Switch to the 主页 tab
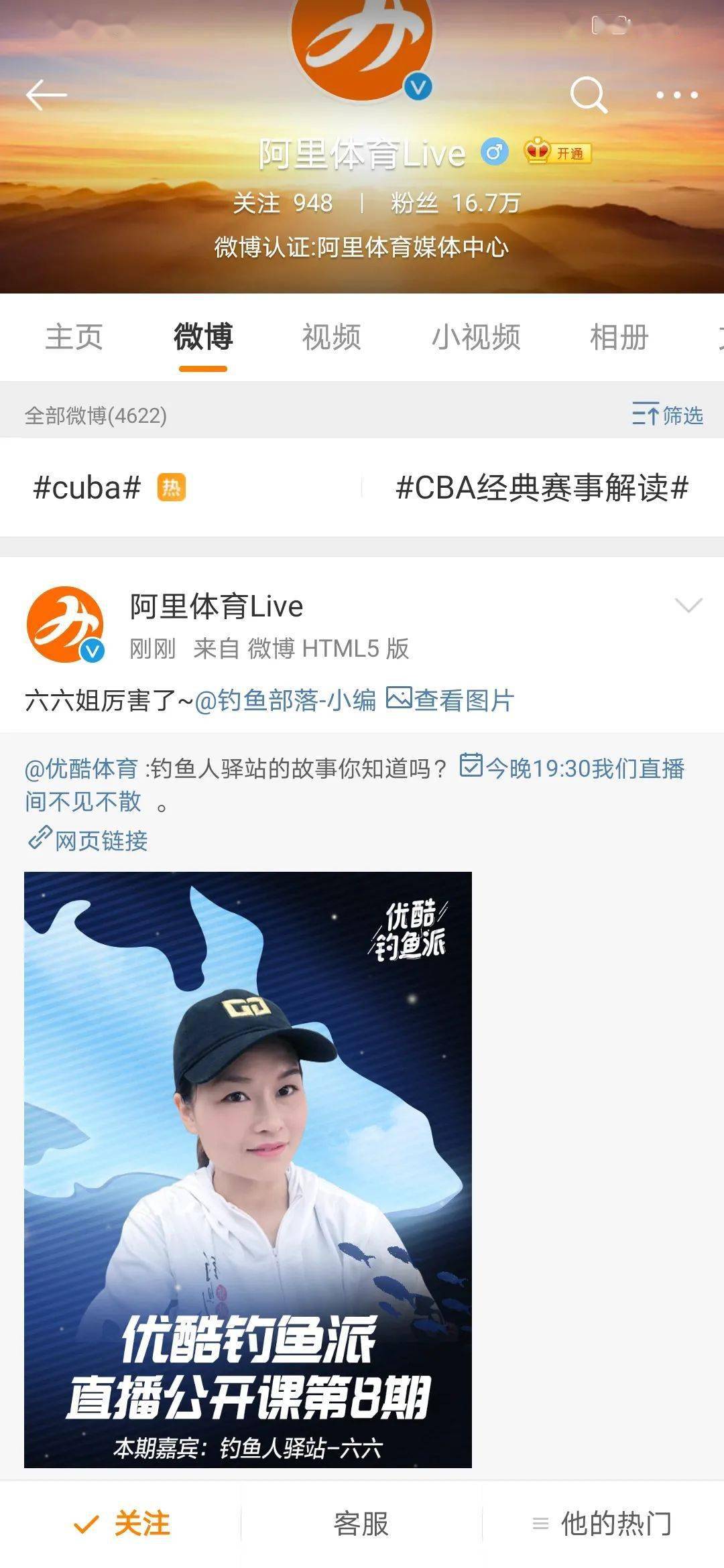The width and height of the screenshot is (724, 1568). click(74, 336)
